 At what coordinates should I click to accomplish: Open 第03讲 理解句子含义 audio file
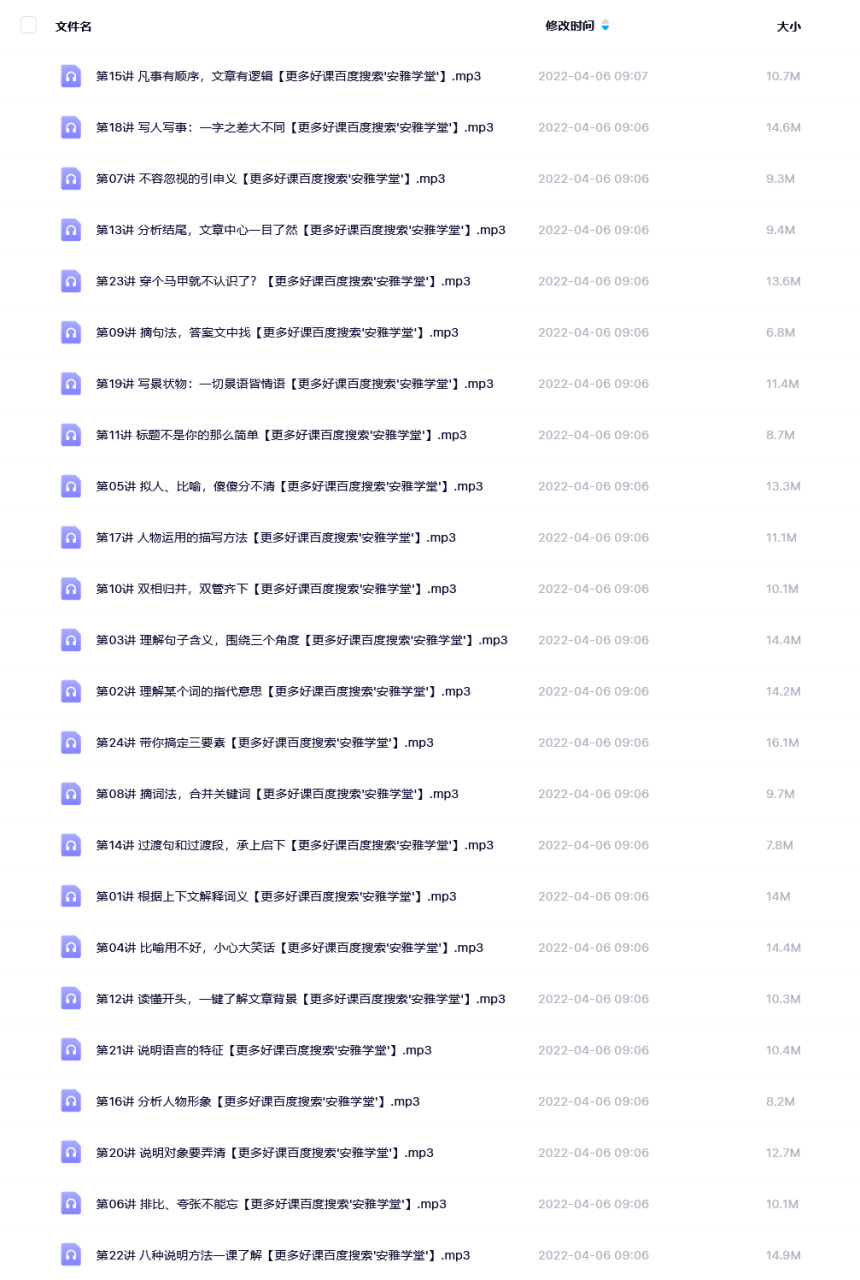click(x=301, y=640)
